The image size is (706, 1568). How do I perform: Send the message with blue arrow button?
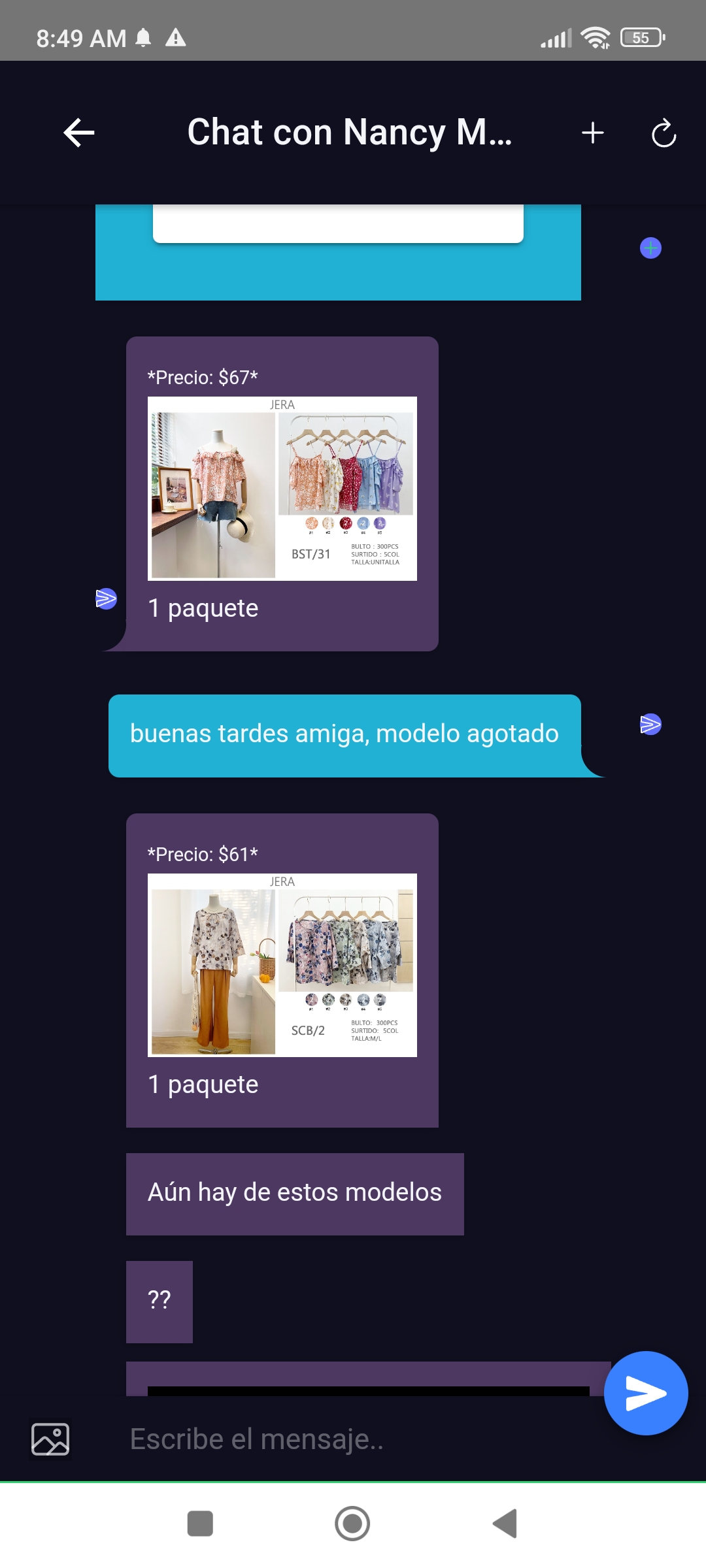(646, 1393)
